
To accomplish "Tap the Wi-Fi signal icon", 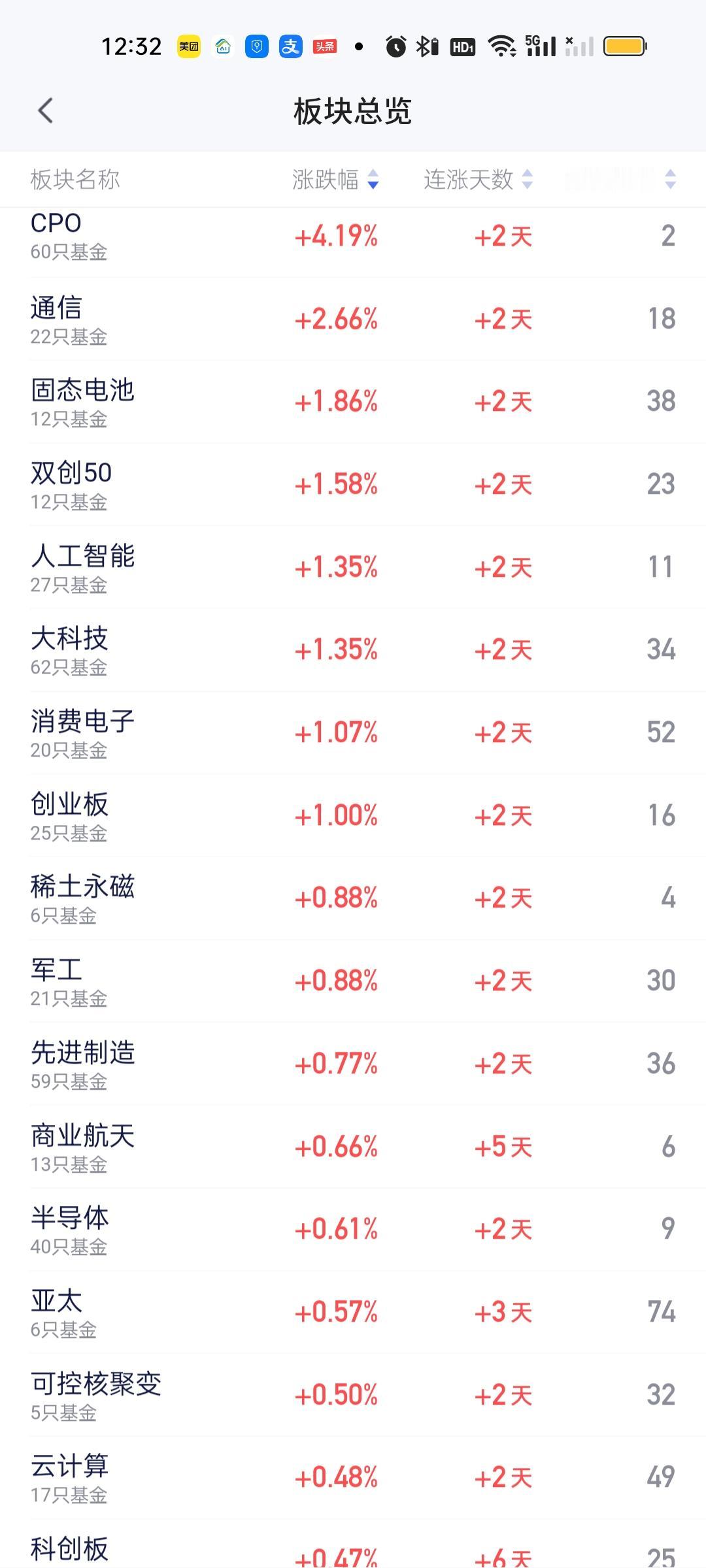I will click(500, 46).
